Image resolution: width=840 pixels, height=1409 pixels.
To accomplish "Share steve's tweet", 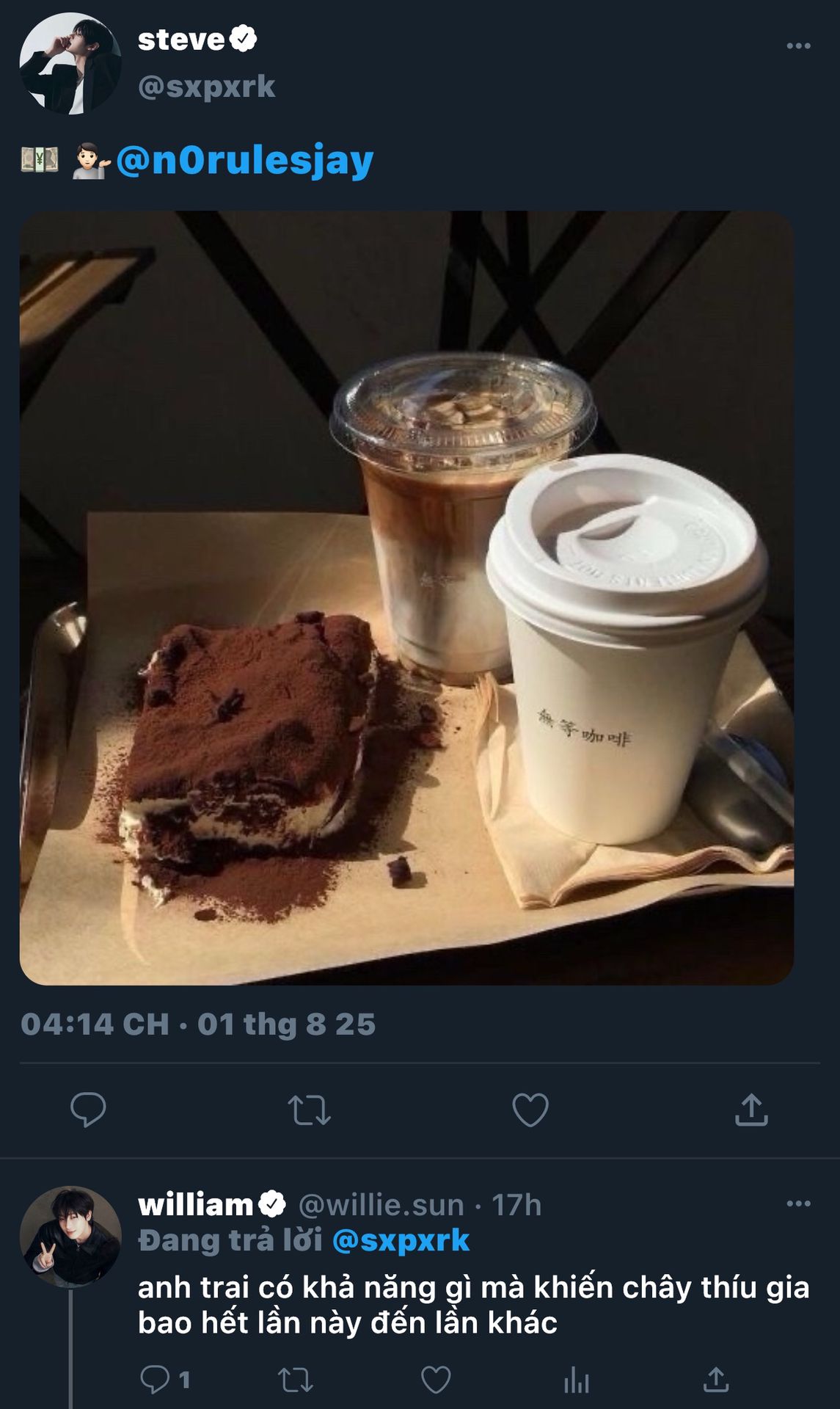I will (x=751, y=1110).
